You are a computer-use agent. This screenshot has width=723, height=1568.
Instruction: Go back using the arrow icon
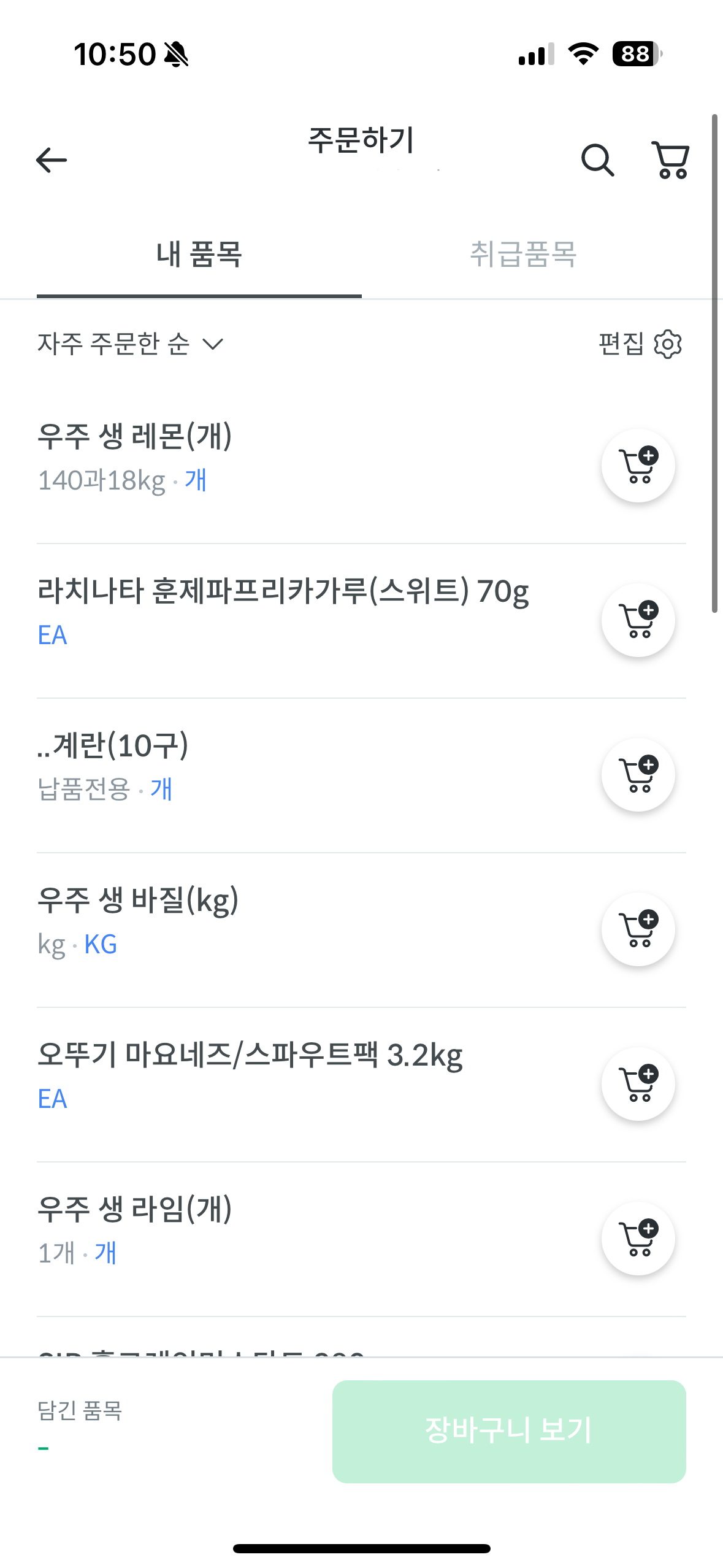pyautogui.click(x=52, y=160)
